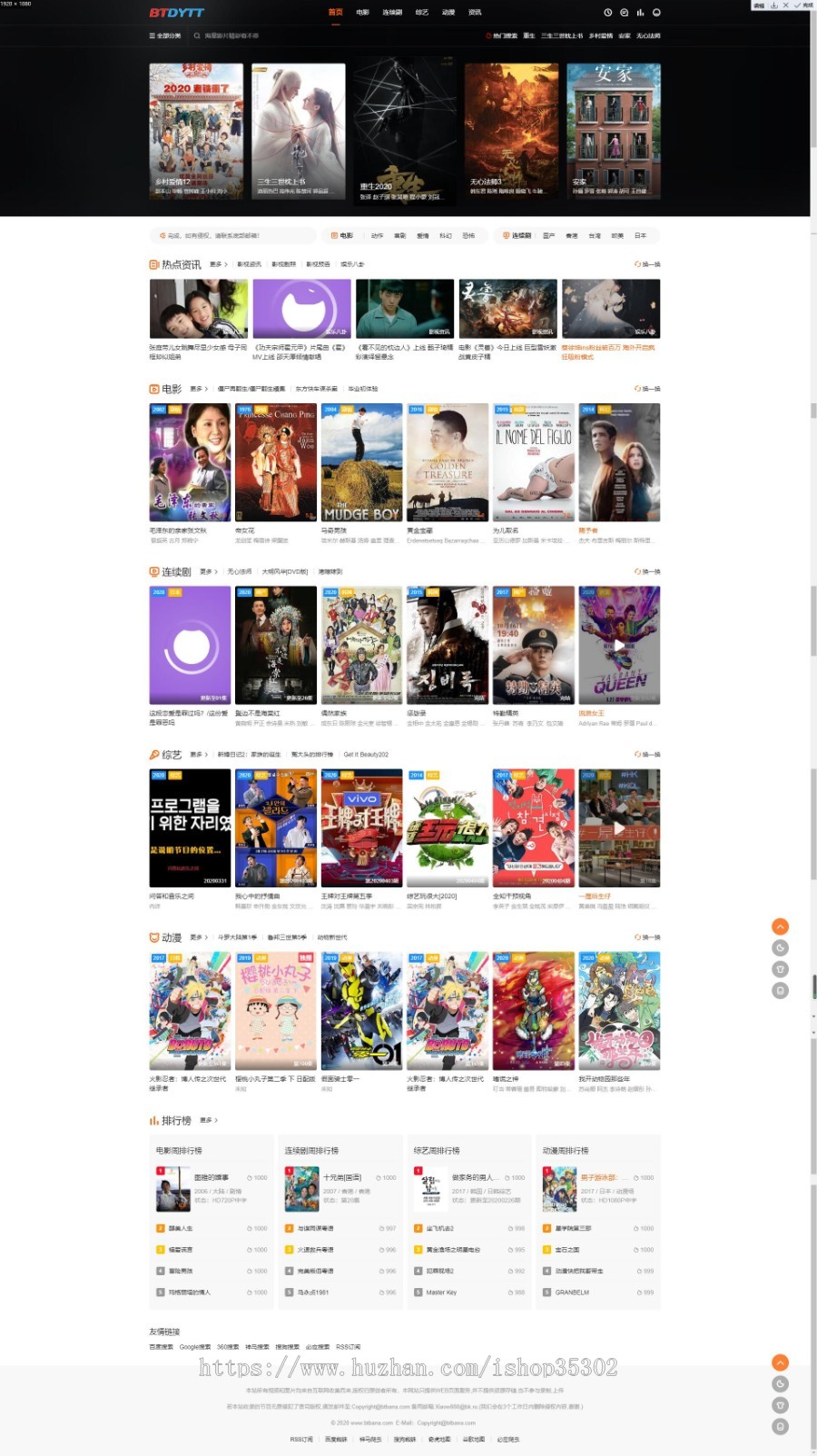Viewport: 817px width, 1456px height.
Task: Open the 资讯 nav tab
Action: [x=475, y=13]
